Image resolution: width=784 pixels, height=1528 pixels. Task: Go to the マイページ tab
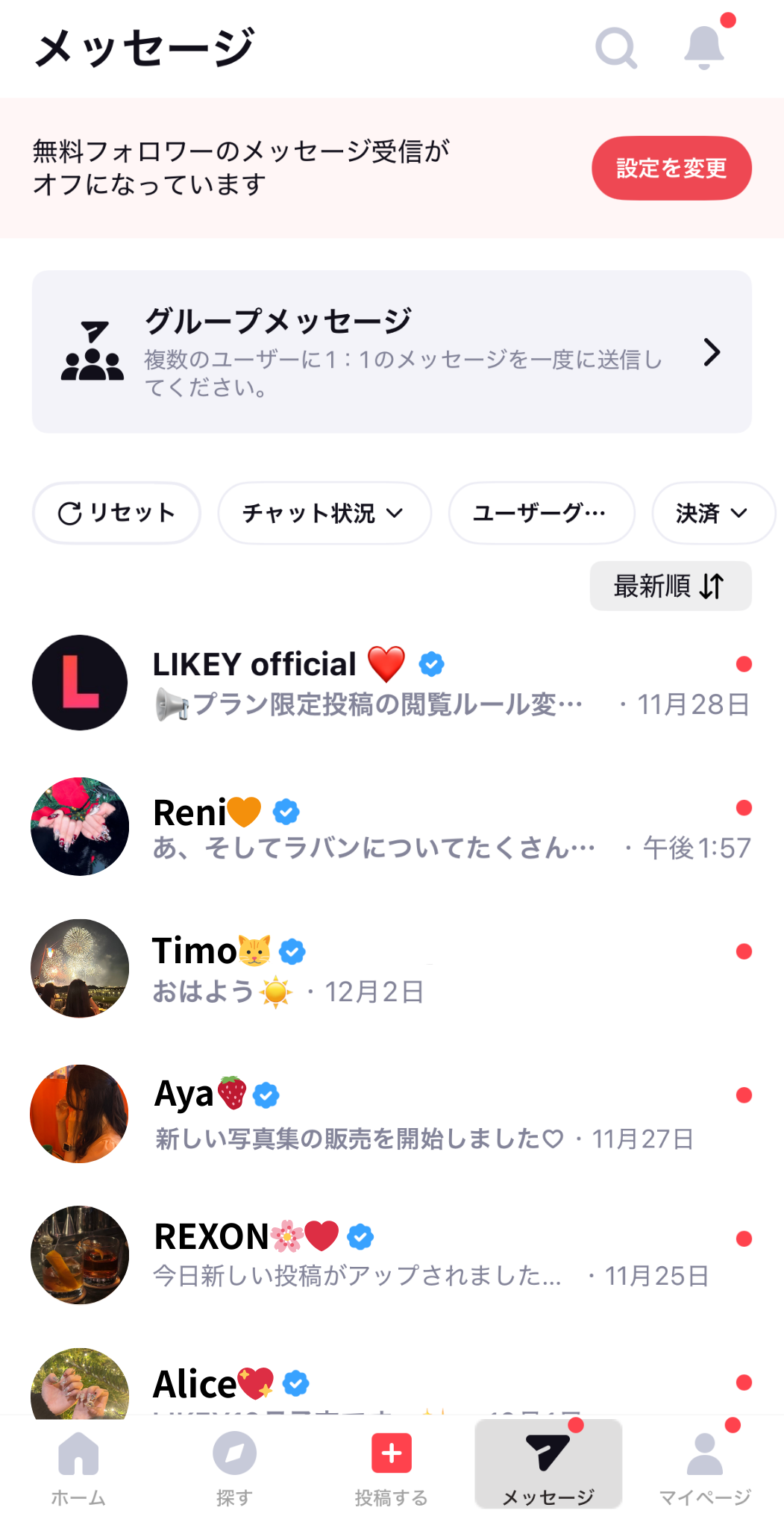[x=704, y=1465]
